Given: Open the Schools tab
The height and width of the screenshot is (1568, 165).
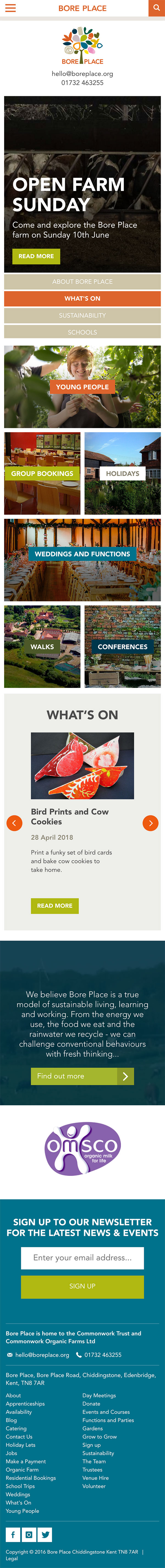Looking at the screenshot, I should pyautogui.click(x=82, y=332).
